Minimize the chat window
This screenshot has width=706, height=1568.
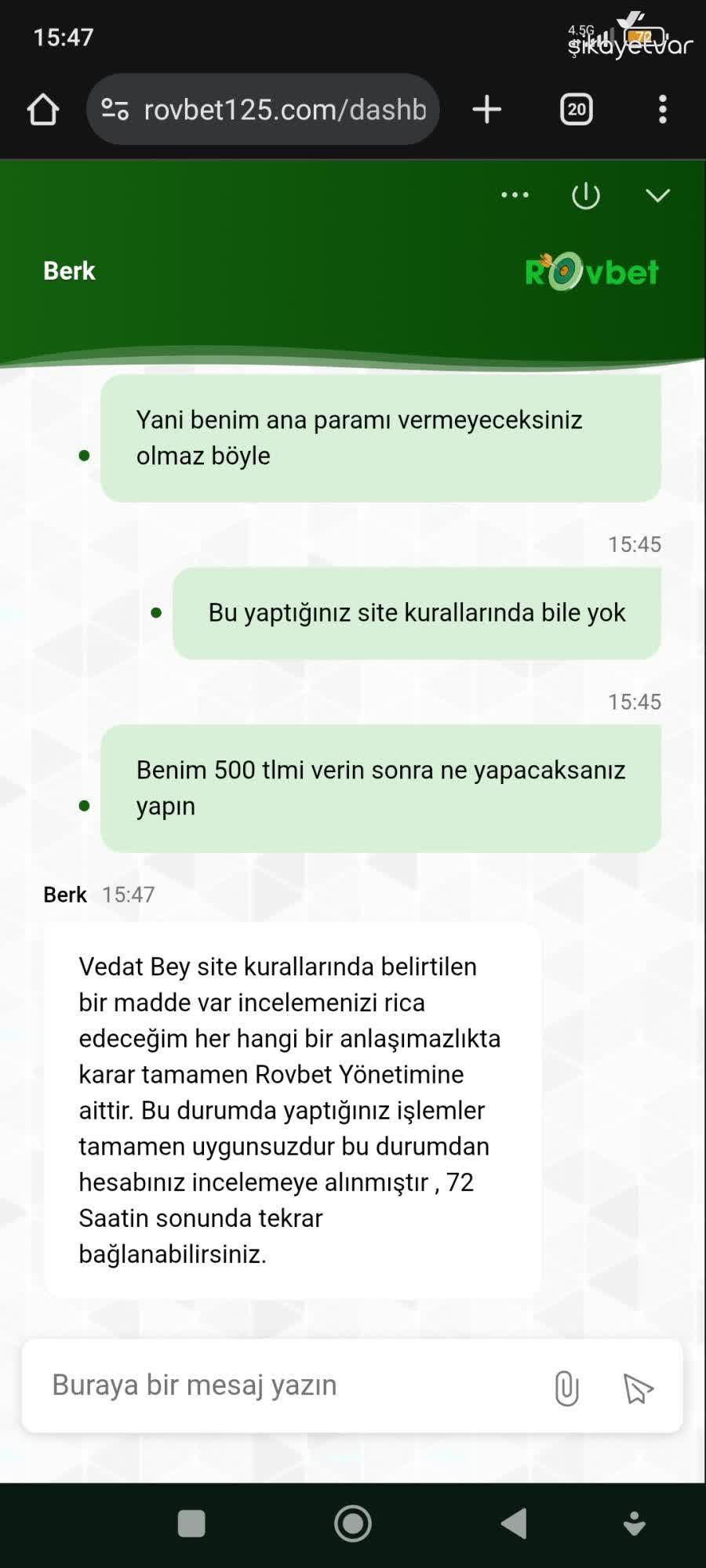tap(657, 195)
